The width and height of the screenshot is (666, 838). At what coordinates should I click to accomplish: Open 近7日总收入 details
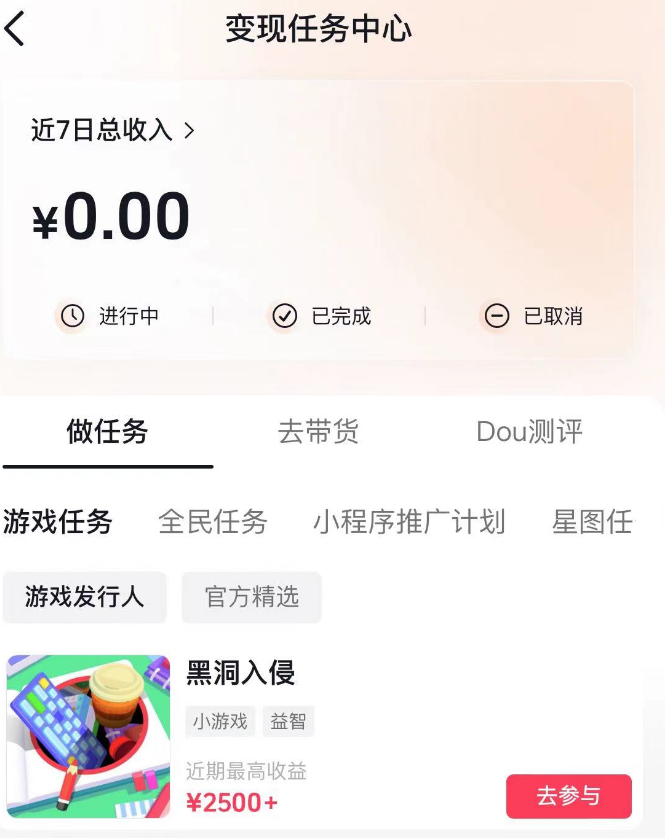[112, 130]
